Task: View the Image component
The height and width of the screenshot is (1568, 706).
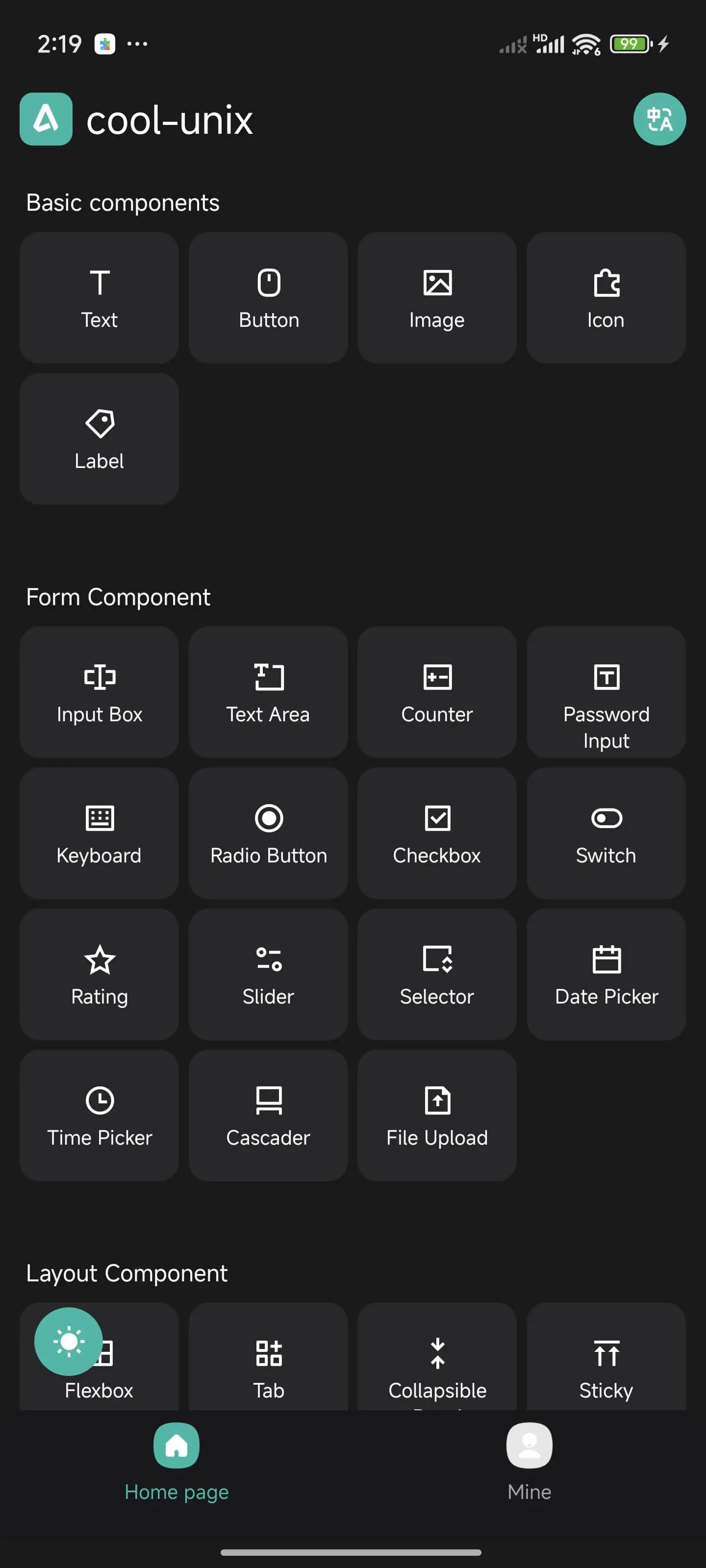Action: (x=437, y=297)
